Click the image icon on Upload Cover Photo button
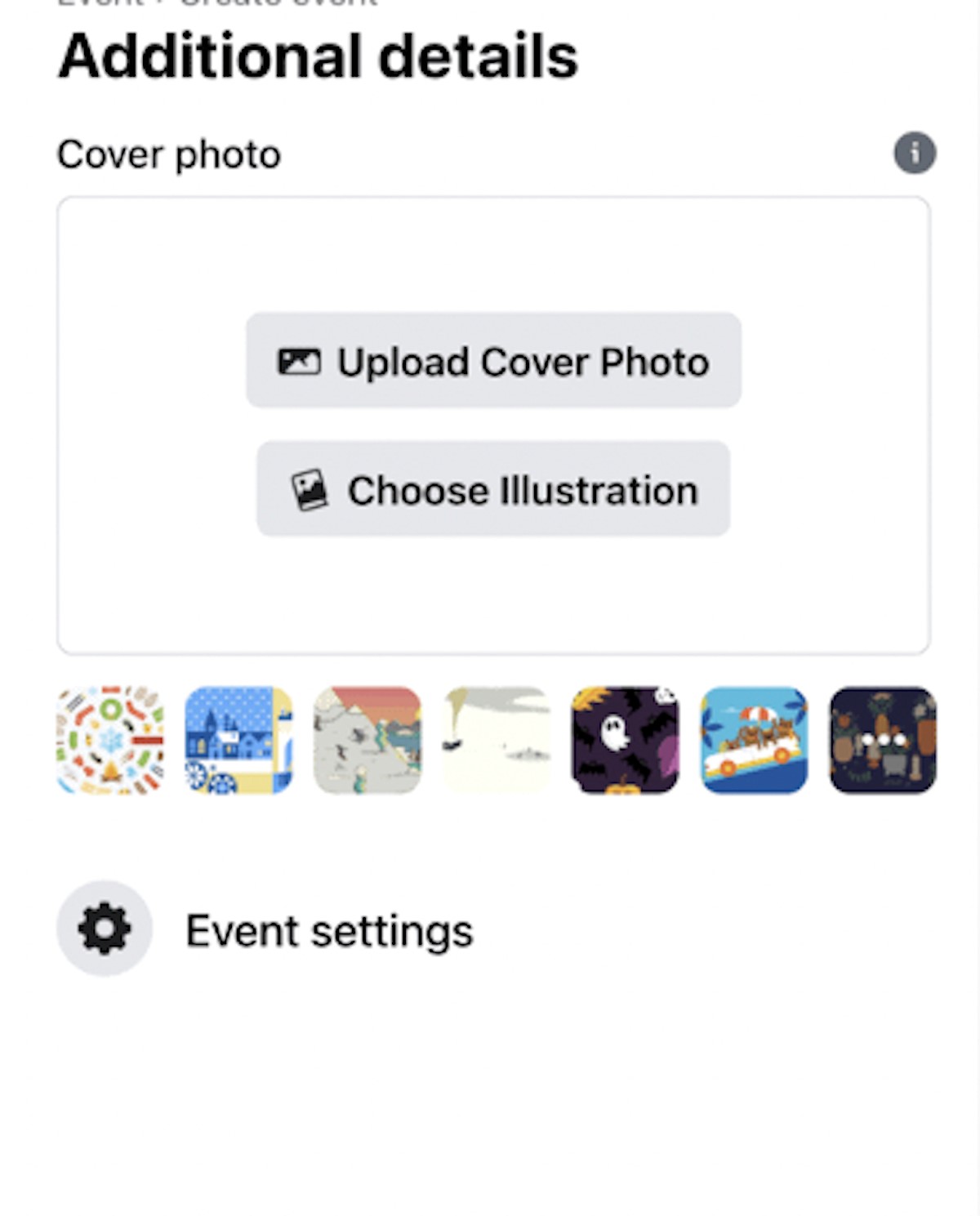Image resolution: width=980 pixels, height=1216 pixels. [x=303, y=362]
